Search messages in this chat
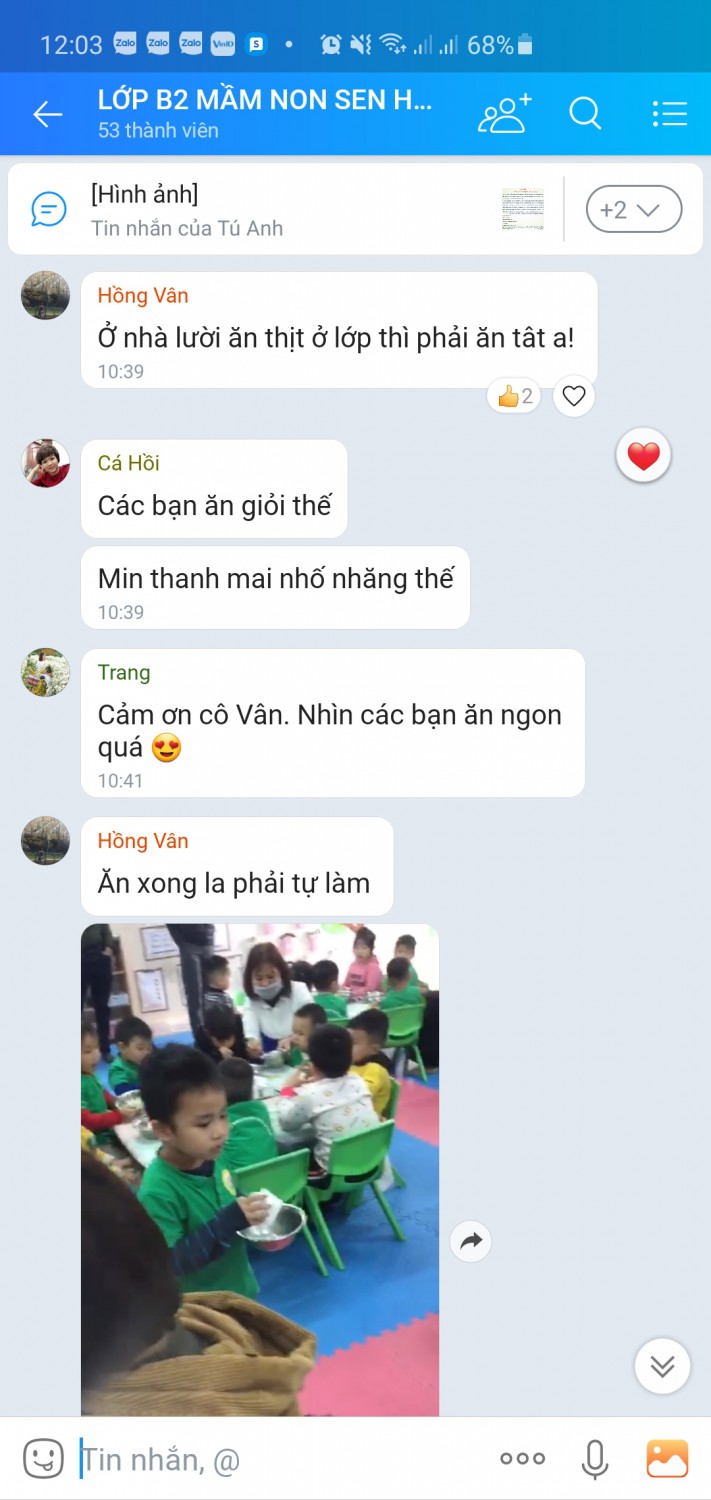 coord(585,114)
